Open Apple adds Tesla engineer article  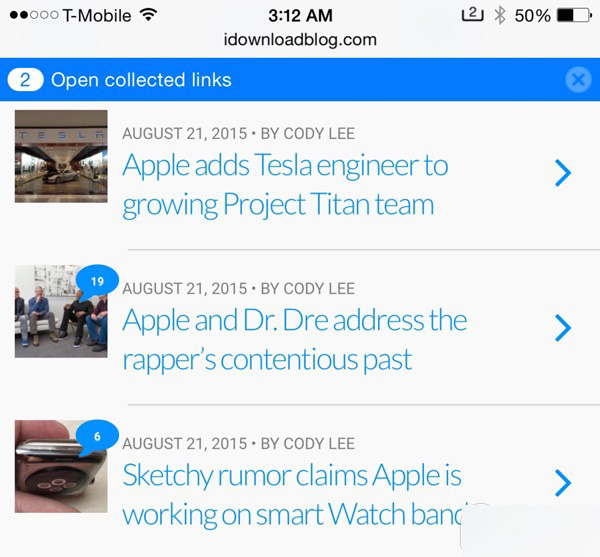click(x=285, y=185)
